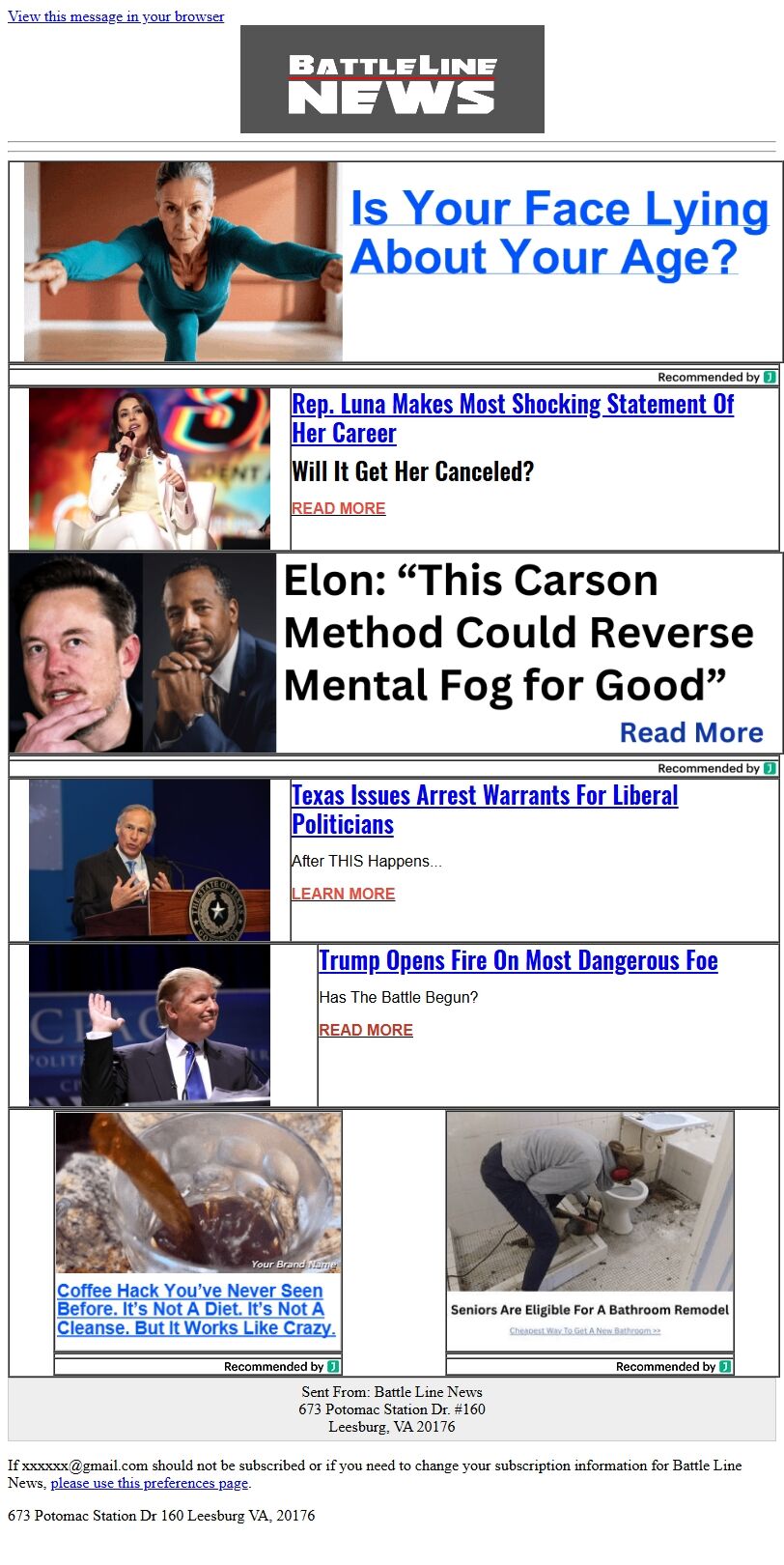Open the 'Coffee Hack You've Never Seen Before' link

(x=196, y=1309)
